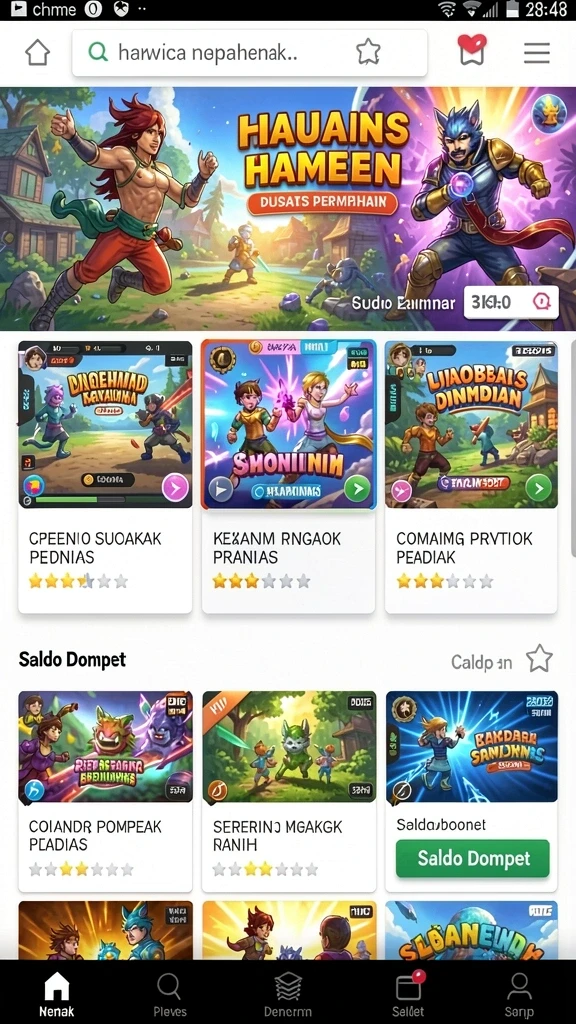This screenshot has height=1024, width=576.
Task: Switch to the Sanp profile tab
Action: 519,993
